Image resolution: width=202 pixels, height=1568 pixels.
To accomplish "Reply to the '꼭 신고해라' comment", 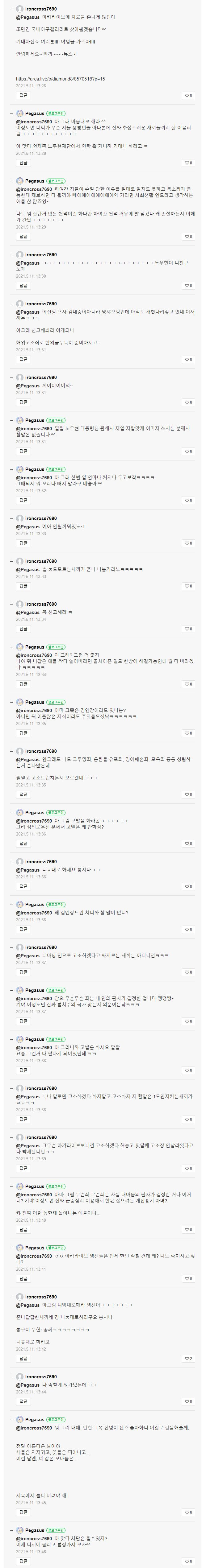I will pos(24,629).
